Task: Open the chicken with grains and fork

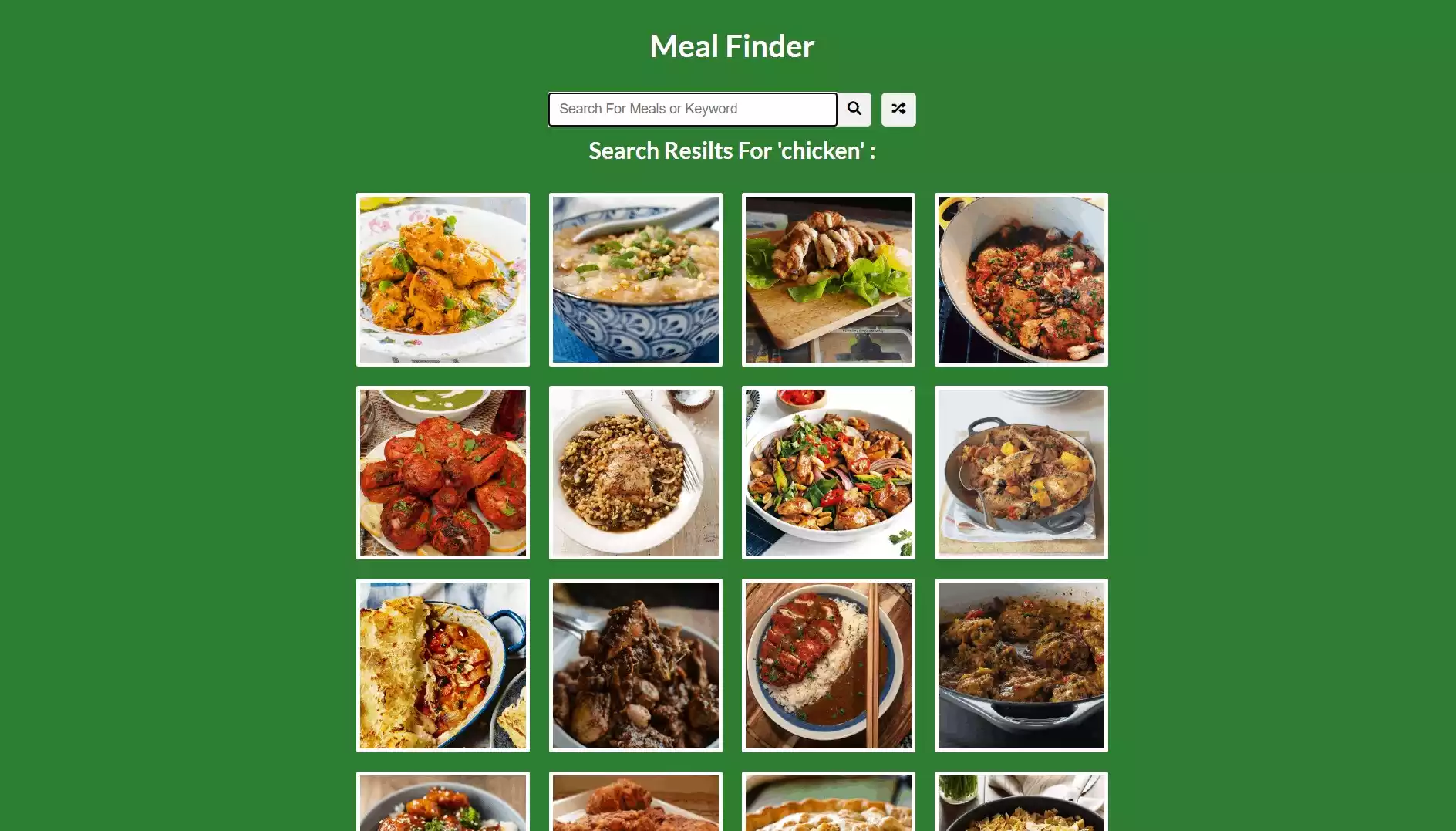Action: click(635, 472)
